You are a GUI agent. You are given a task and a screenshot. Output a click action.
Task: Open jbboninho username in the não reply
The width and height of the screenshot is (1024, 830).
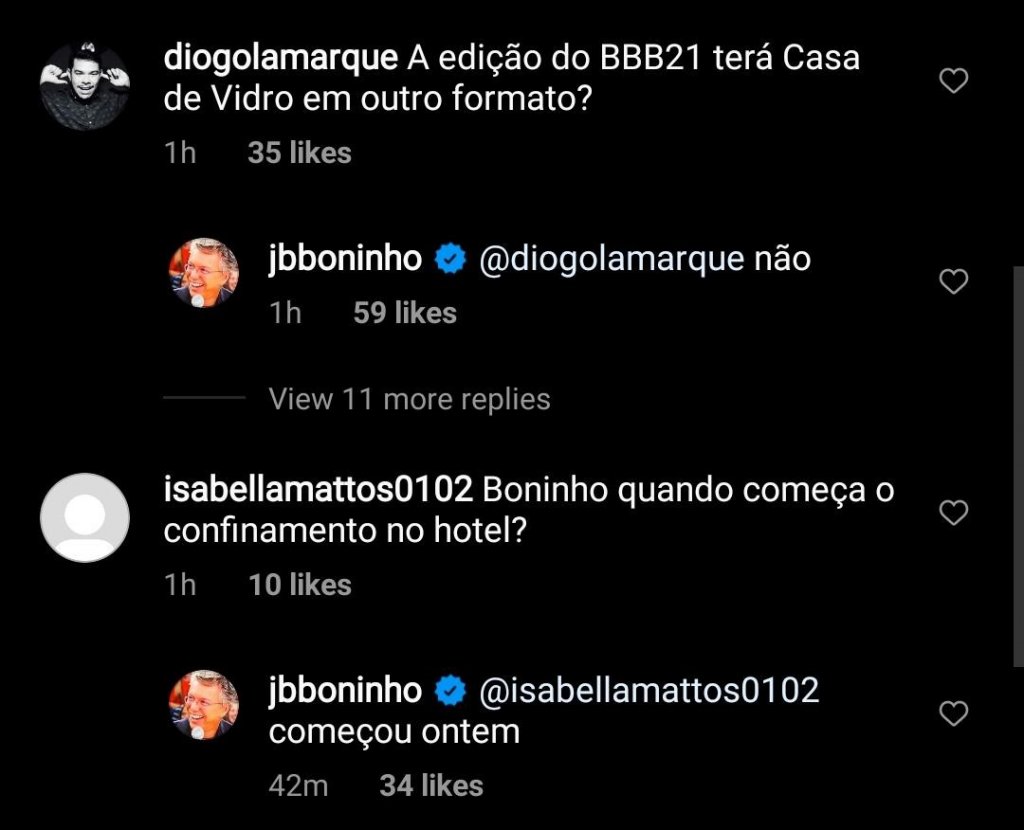pyautogui.click(x=345, y=260)
